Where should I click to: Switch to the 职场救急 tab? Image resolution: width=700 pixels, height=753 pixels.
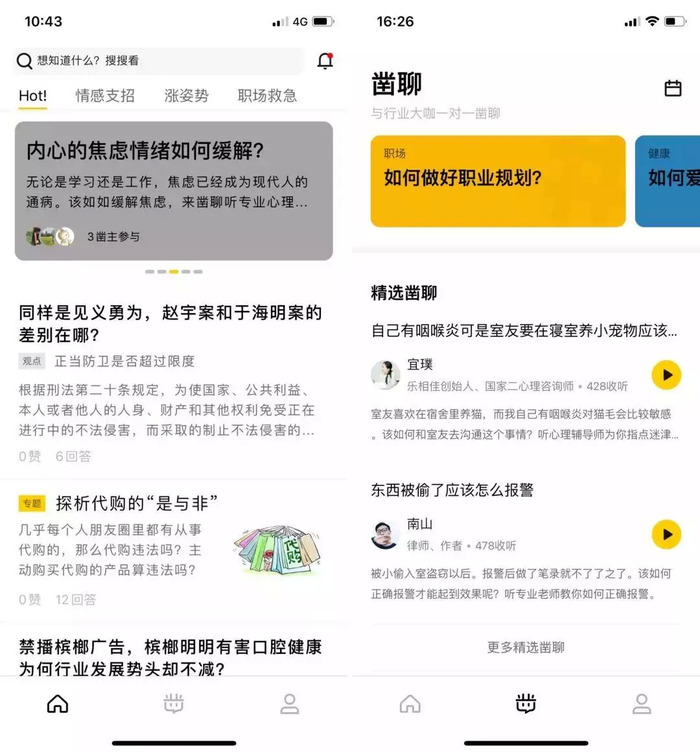tap(267, 96)
